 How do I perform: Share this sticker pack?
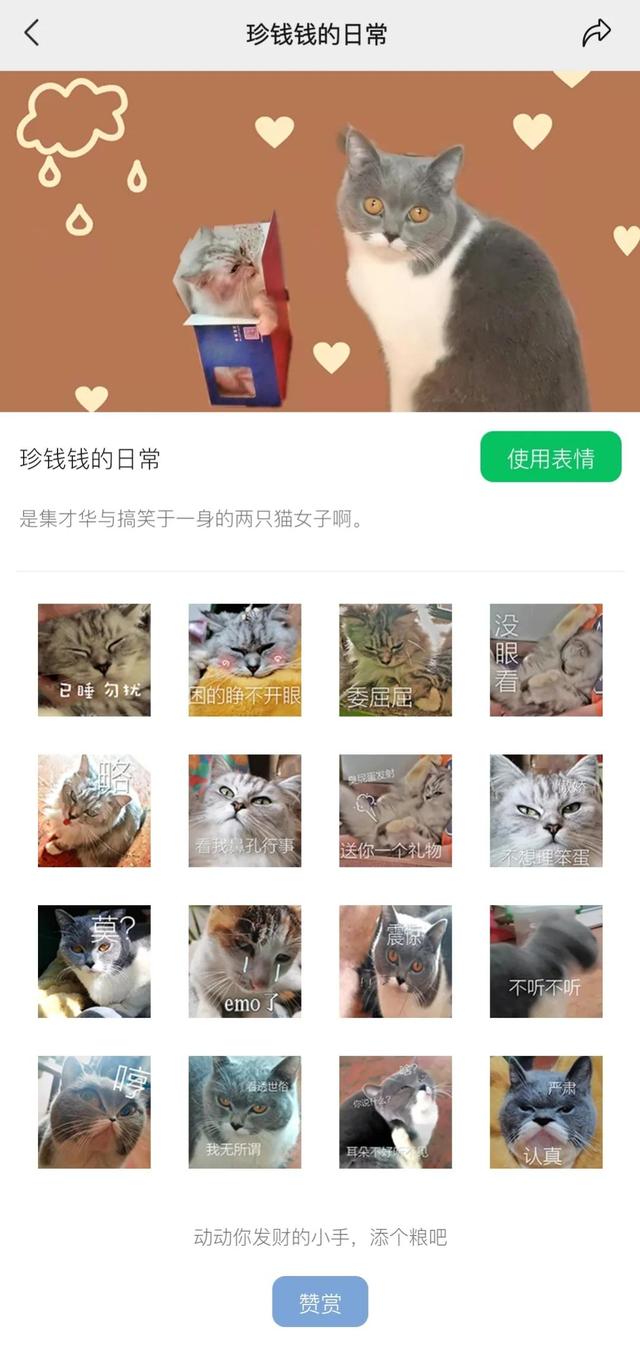596,33
